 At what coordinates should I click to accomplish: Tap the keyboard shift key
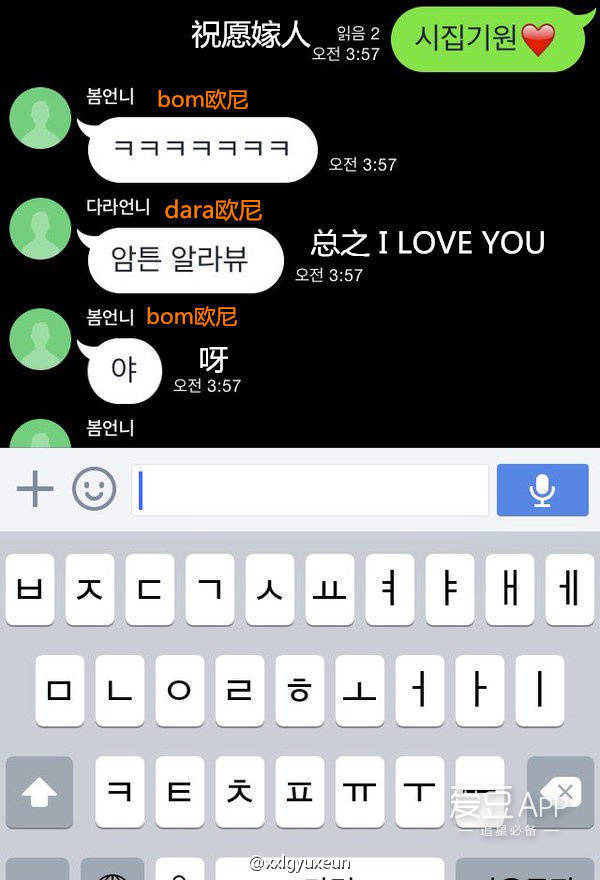click(40, 792)
